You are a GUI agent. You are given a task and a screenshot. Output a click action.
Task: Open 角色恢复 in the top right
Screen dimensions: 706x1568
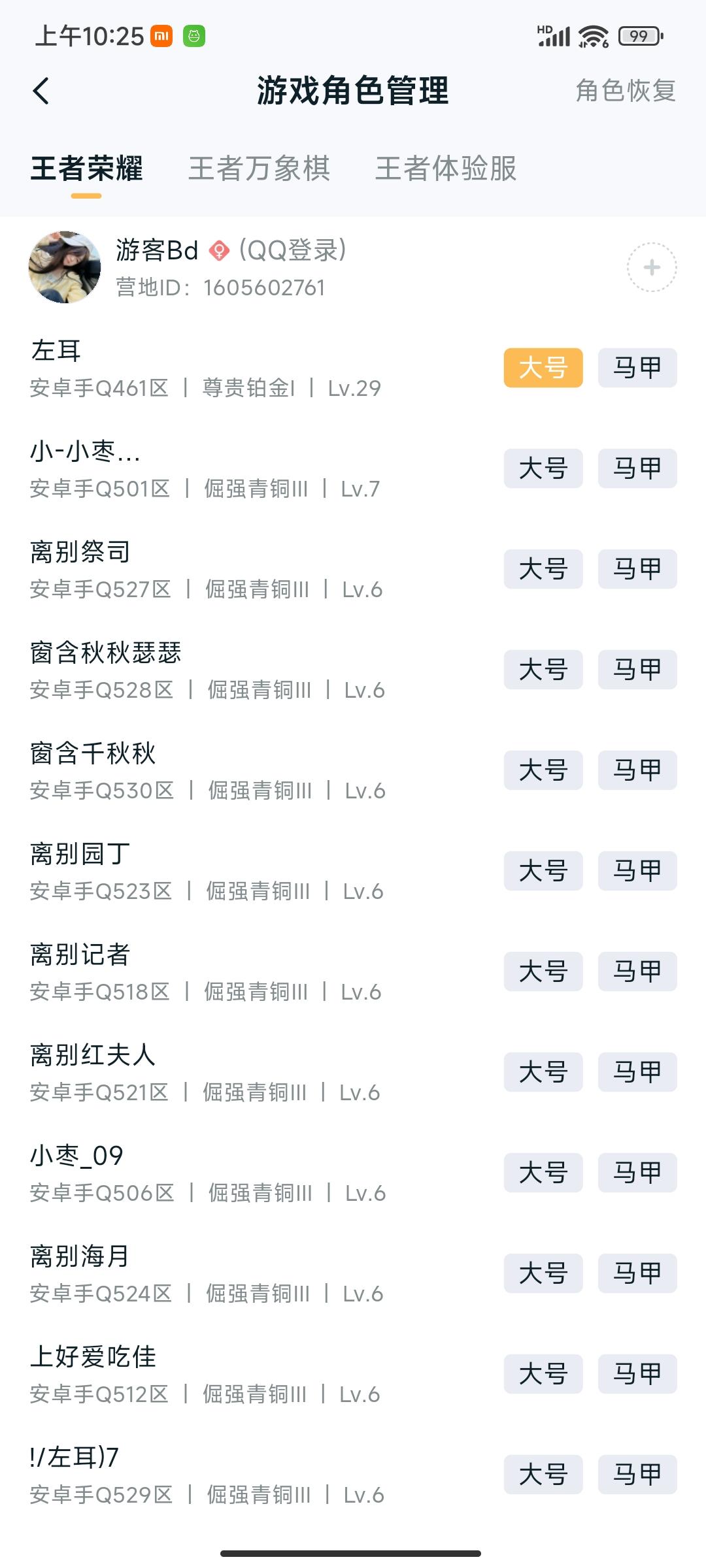626,91
